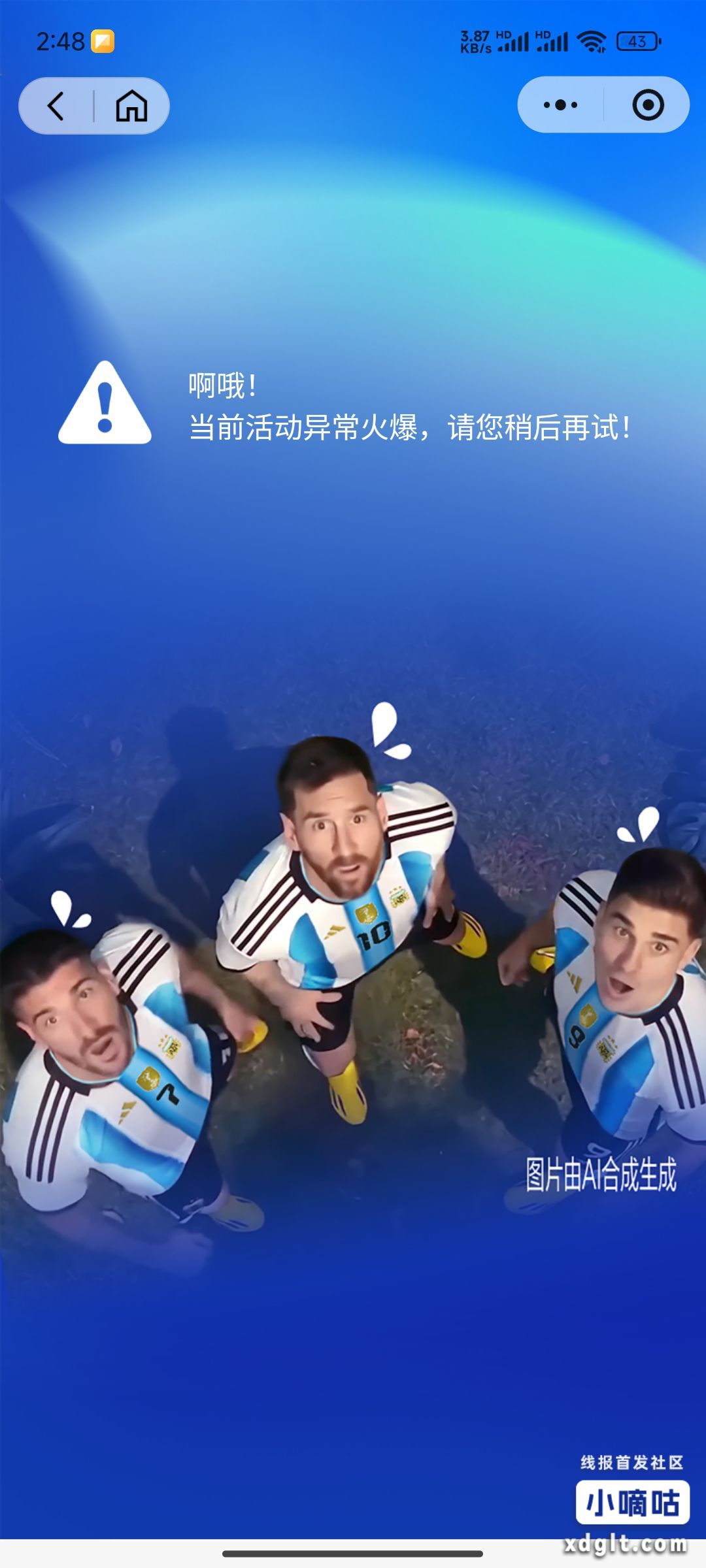This screenshot has height=1568, width=706.
Task: Open the three-dot more options menu
Action: pyautogui.click(x=560, y=105)
